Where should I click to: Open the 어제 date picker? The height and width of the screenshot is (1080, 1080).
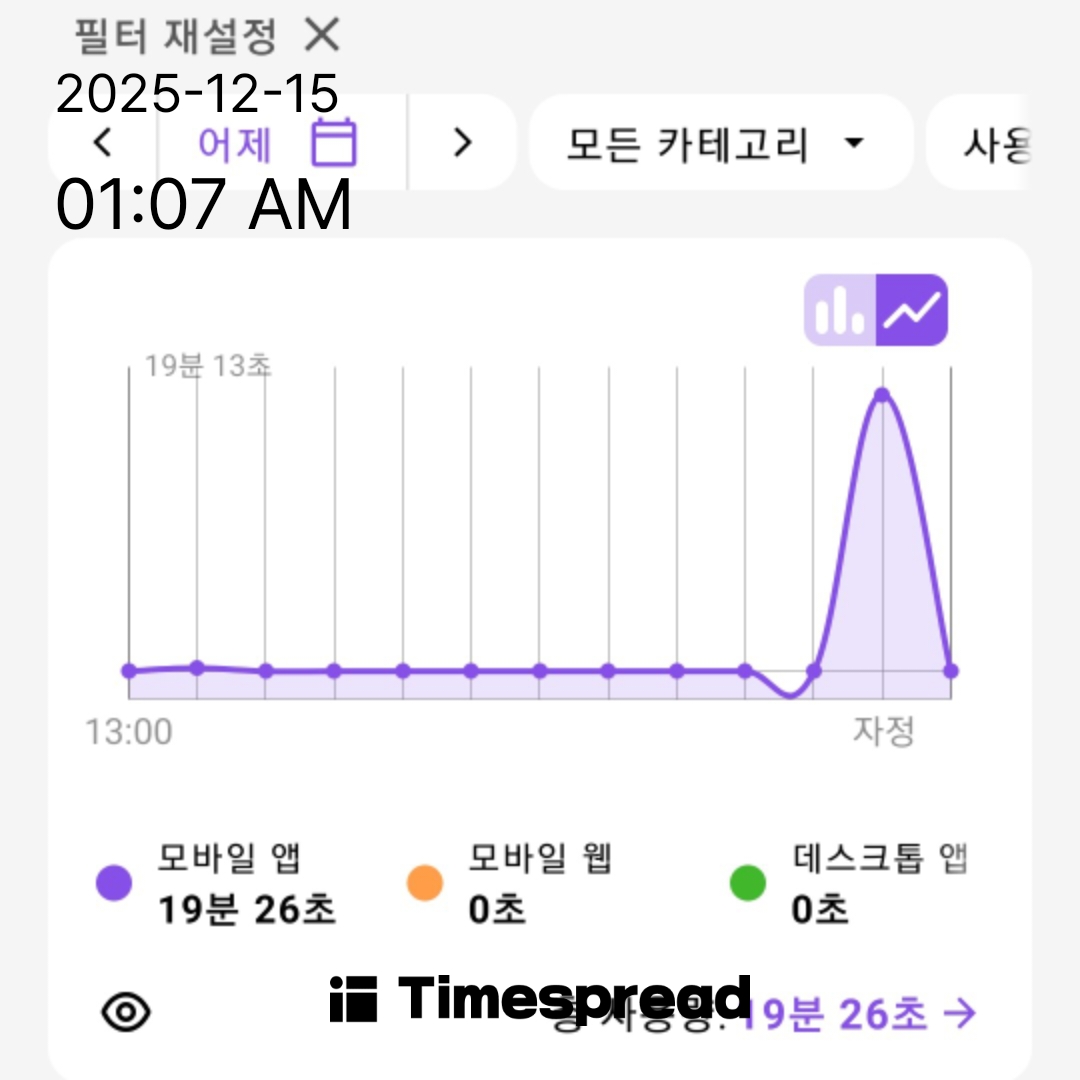tap(278, 143)
